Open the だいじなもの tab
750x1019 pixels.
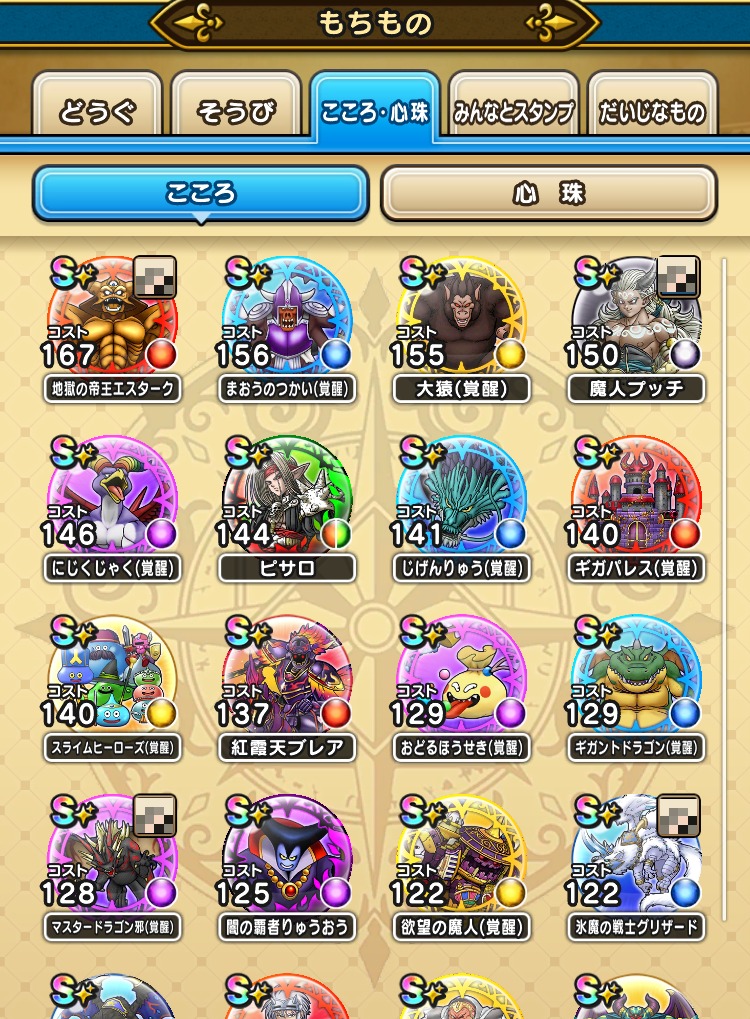coord(652,111)
